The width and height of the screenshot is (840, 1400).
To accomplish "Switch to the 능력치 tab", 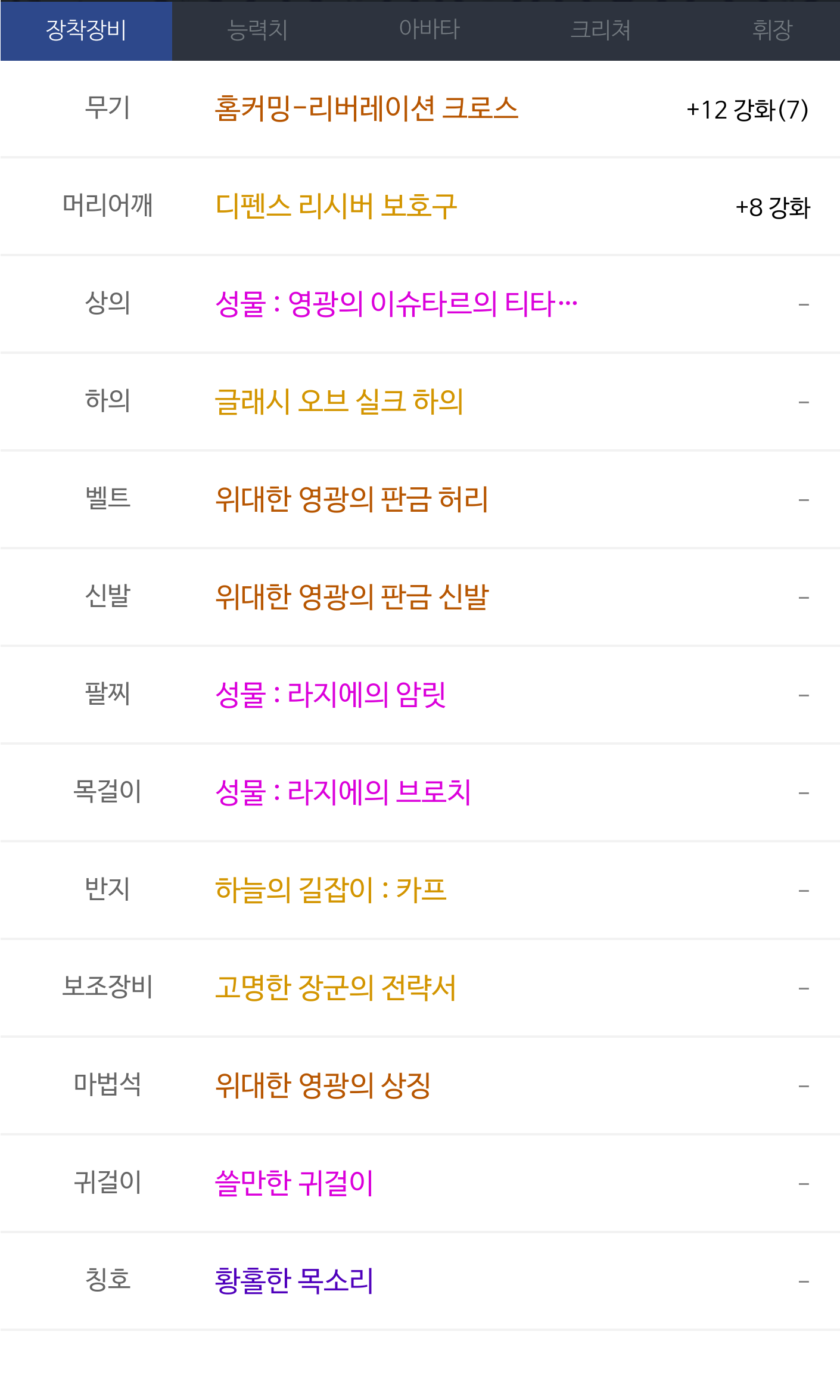I will click(x=258, y=30).
